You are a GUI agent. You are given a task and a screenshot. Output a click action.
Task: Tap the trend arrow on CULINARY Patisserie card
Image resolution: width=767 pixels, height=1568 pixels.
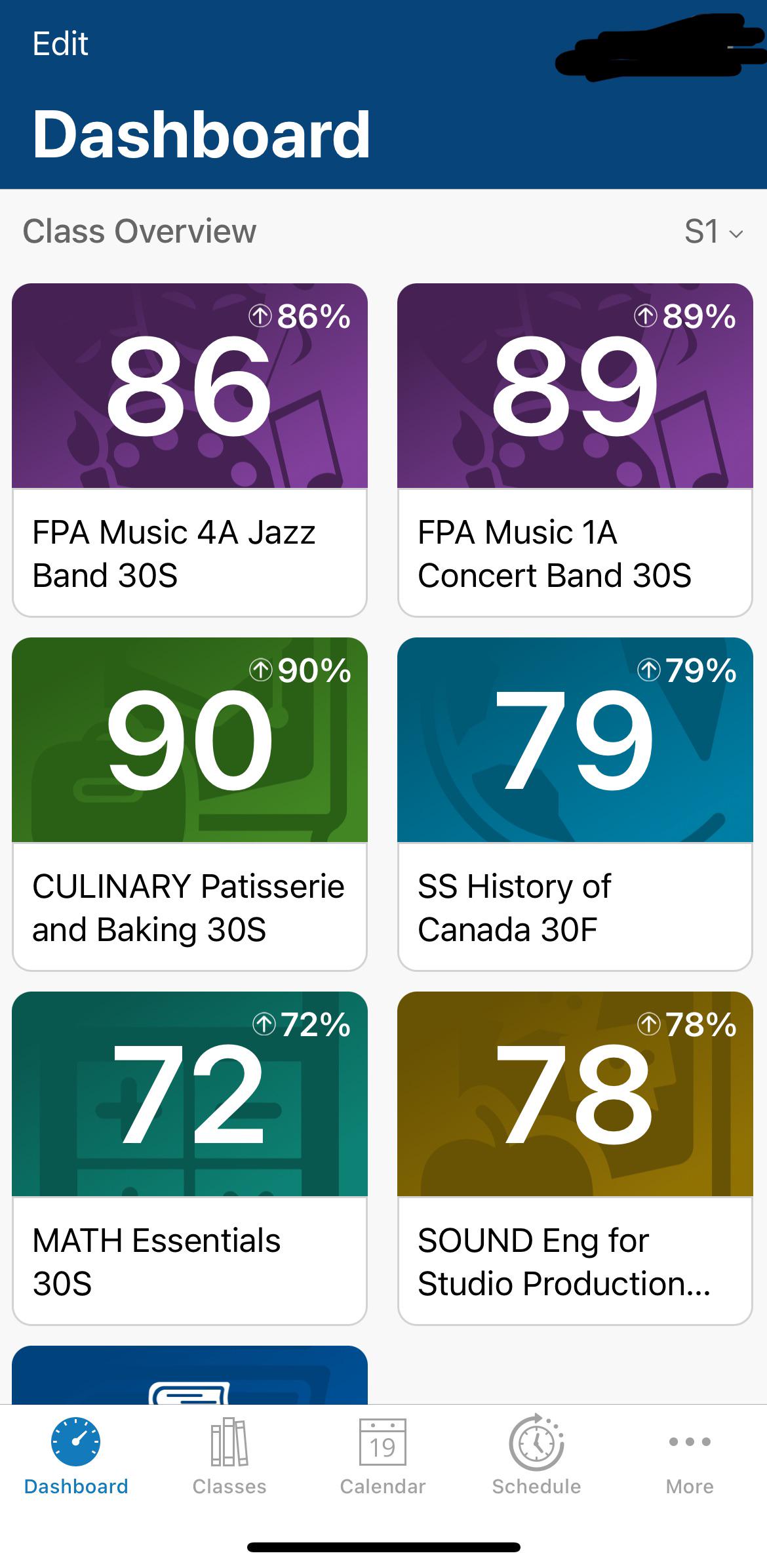coord(261,671)
